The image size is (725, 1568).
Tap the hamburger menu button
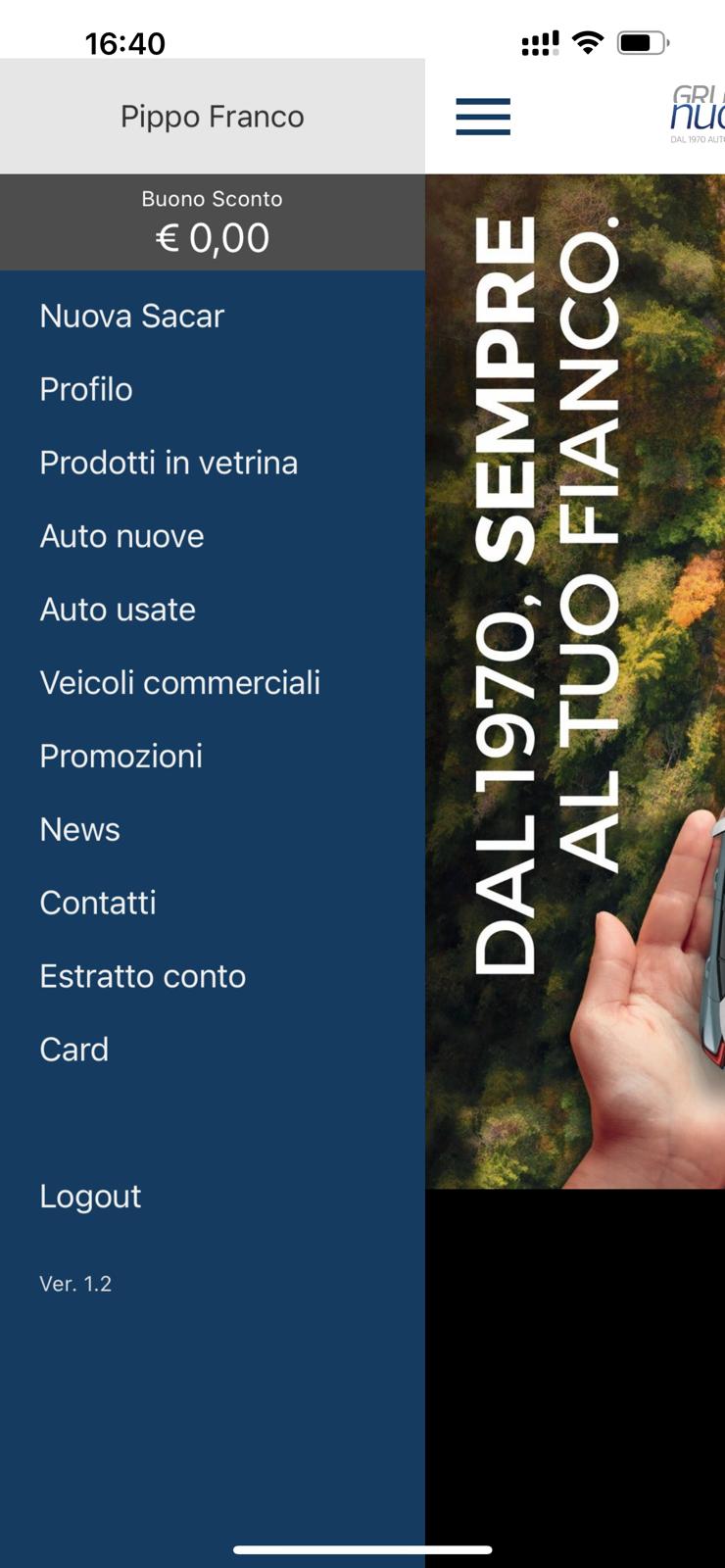(483, 117)
